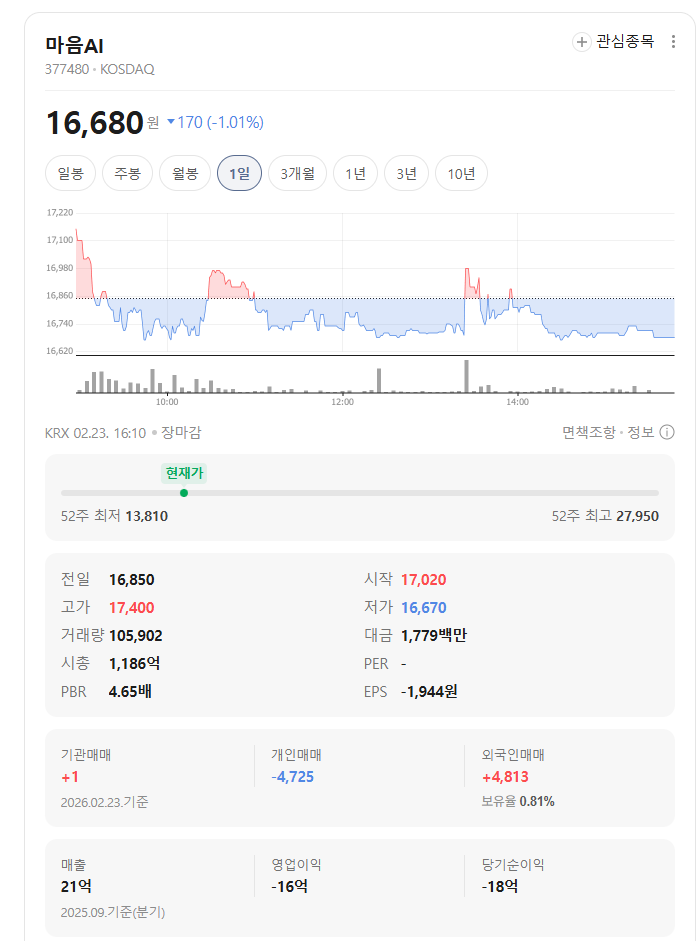View the 1년 chart range
This screenshot has height=941, width=698.
[x=355, y=173]
